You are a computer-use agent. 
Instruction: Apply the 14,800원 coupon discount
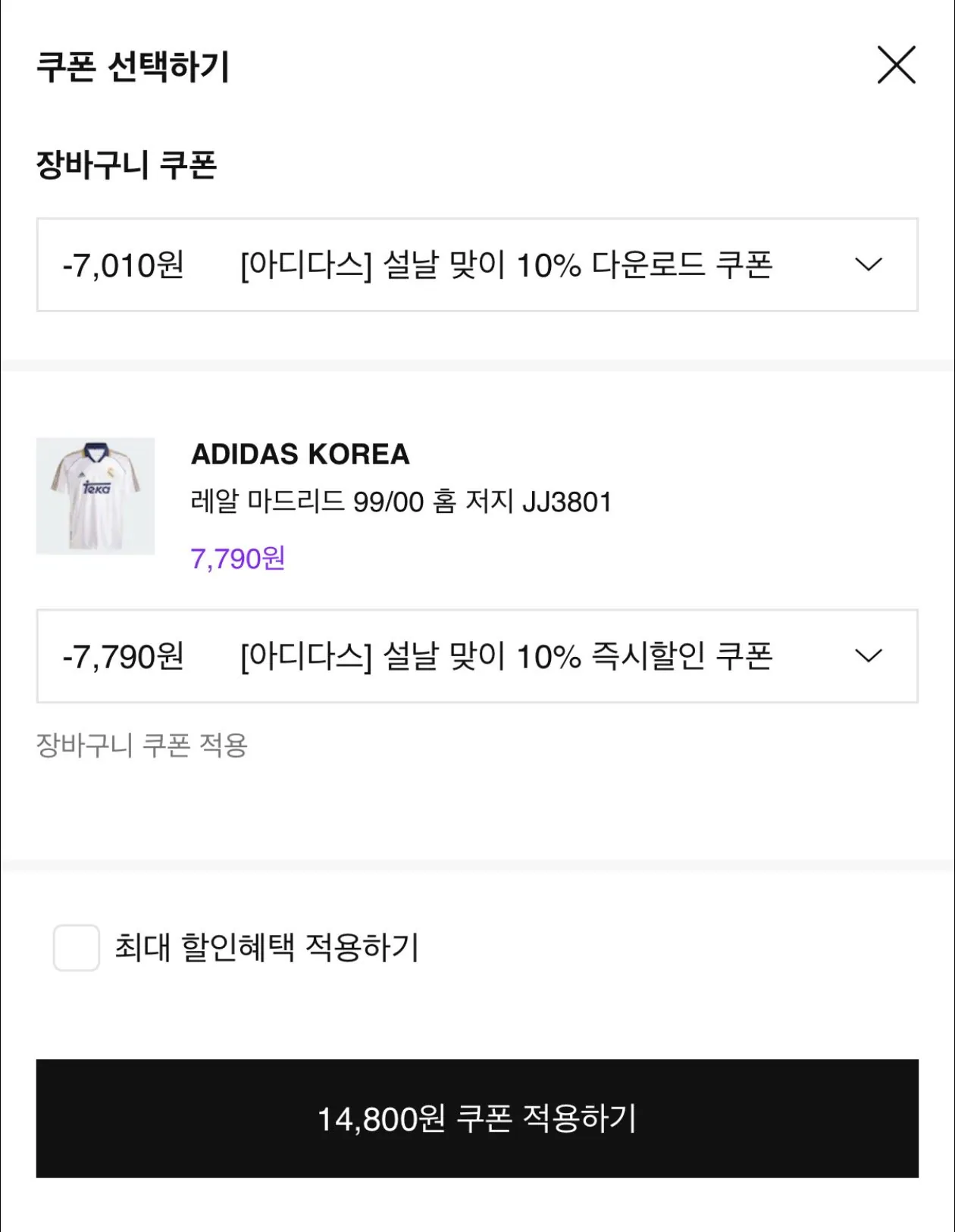(477, 1118)
